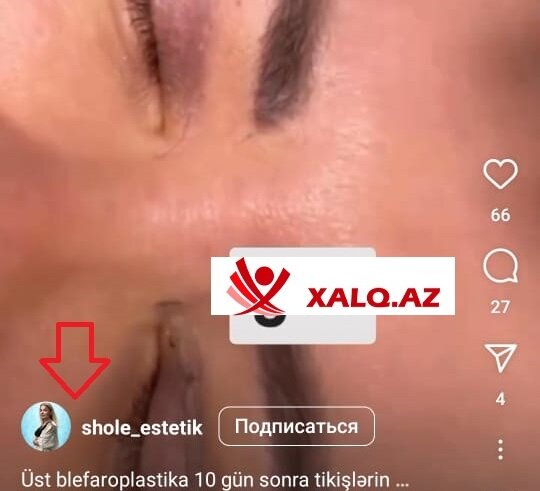Open the shole_estetik username link
The width and height of the screenshot is (540, 491).
(142, 428)
